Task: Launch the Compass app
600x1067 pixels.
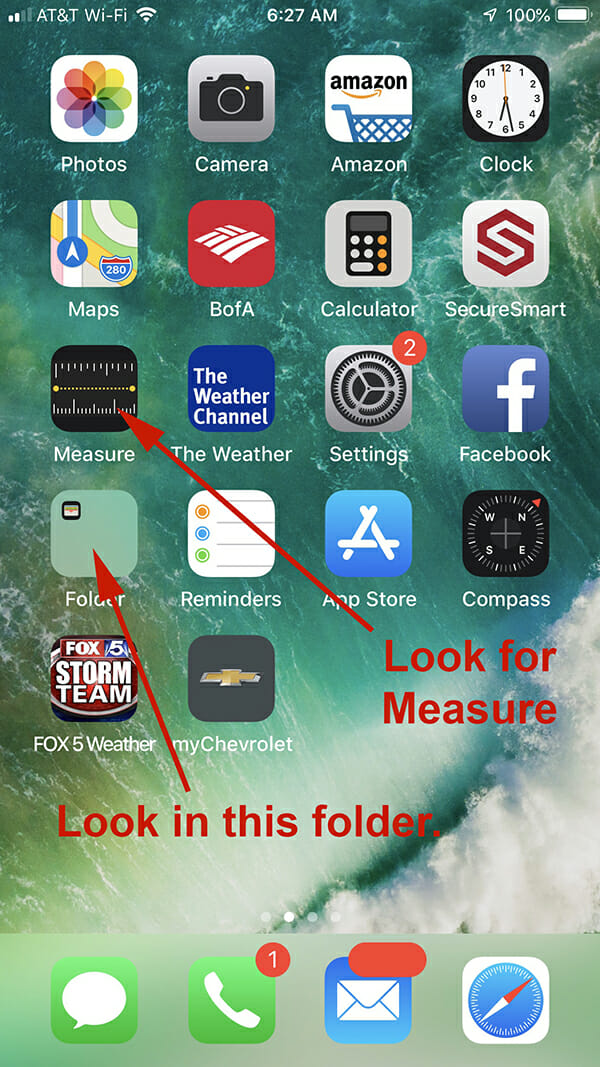Action: [505, 533]
